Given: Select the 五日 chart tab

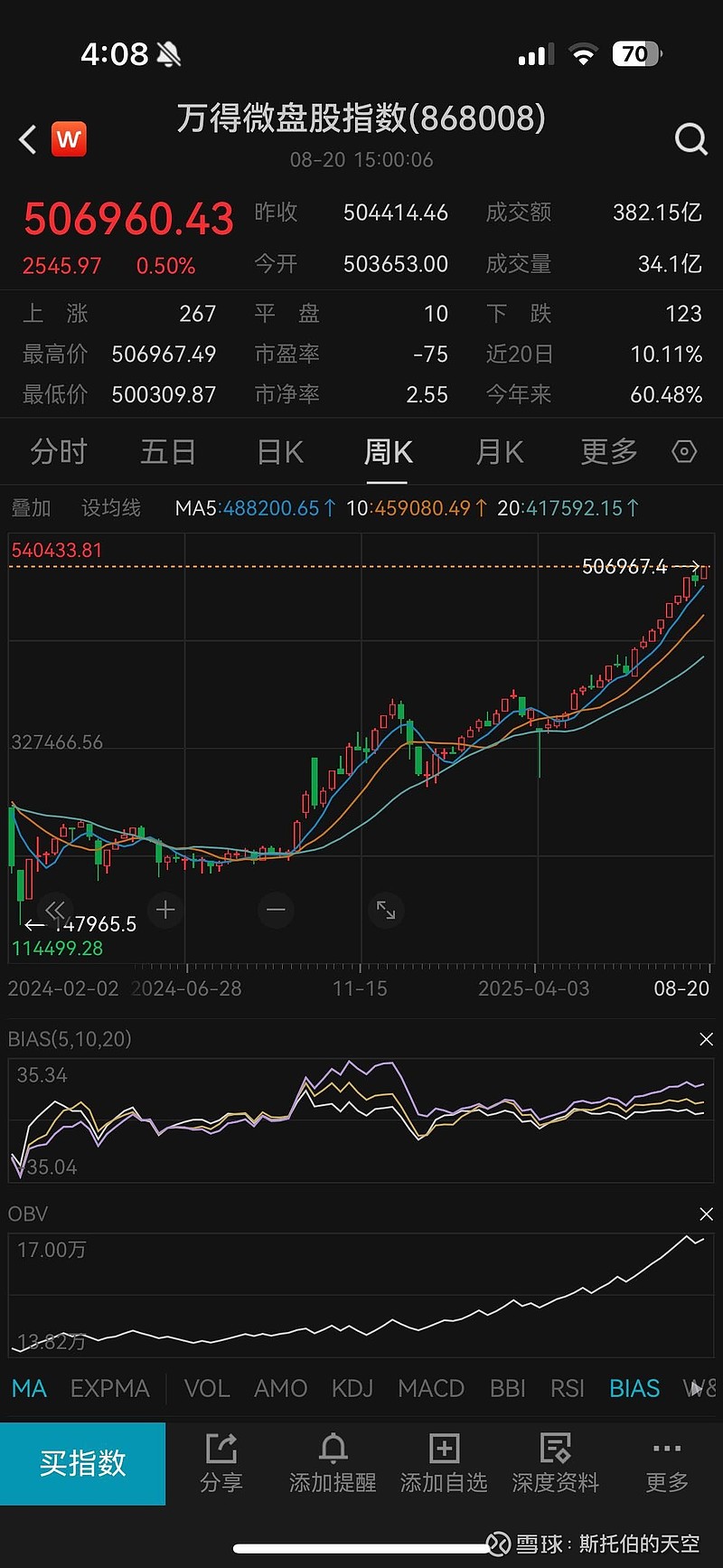Looking at the screenshot, I should (168, 451).
